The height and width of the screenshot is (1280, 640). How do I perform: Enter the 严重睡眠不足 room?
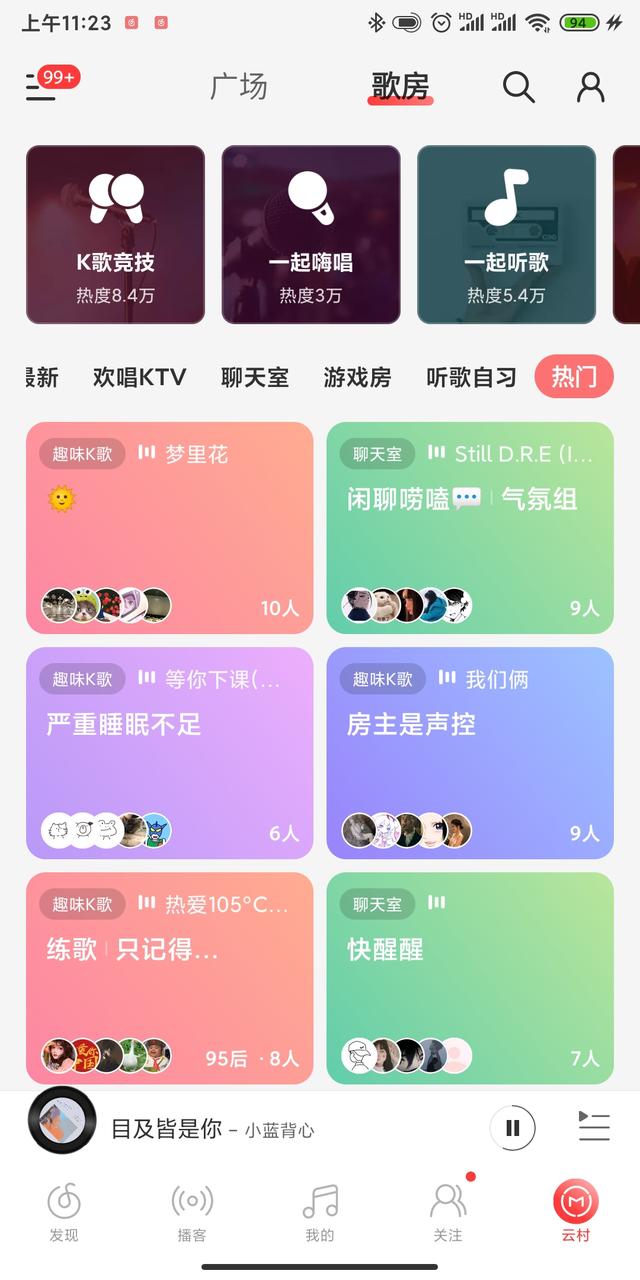(170, 753)
